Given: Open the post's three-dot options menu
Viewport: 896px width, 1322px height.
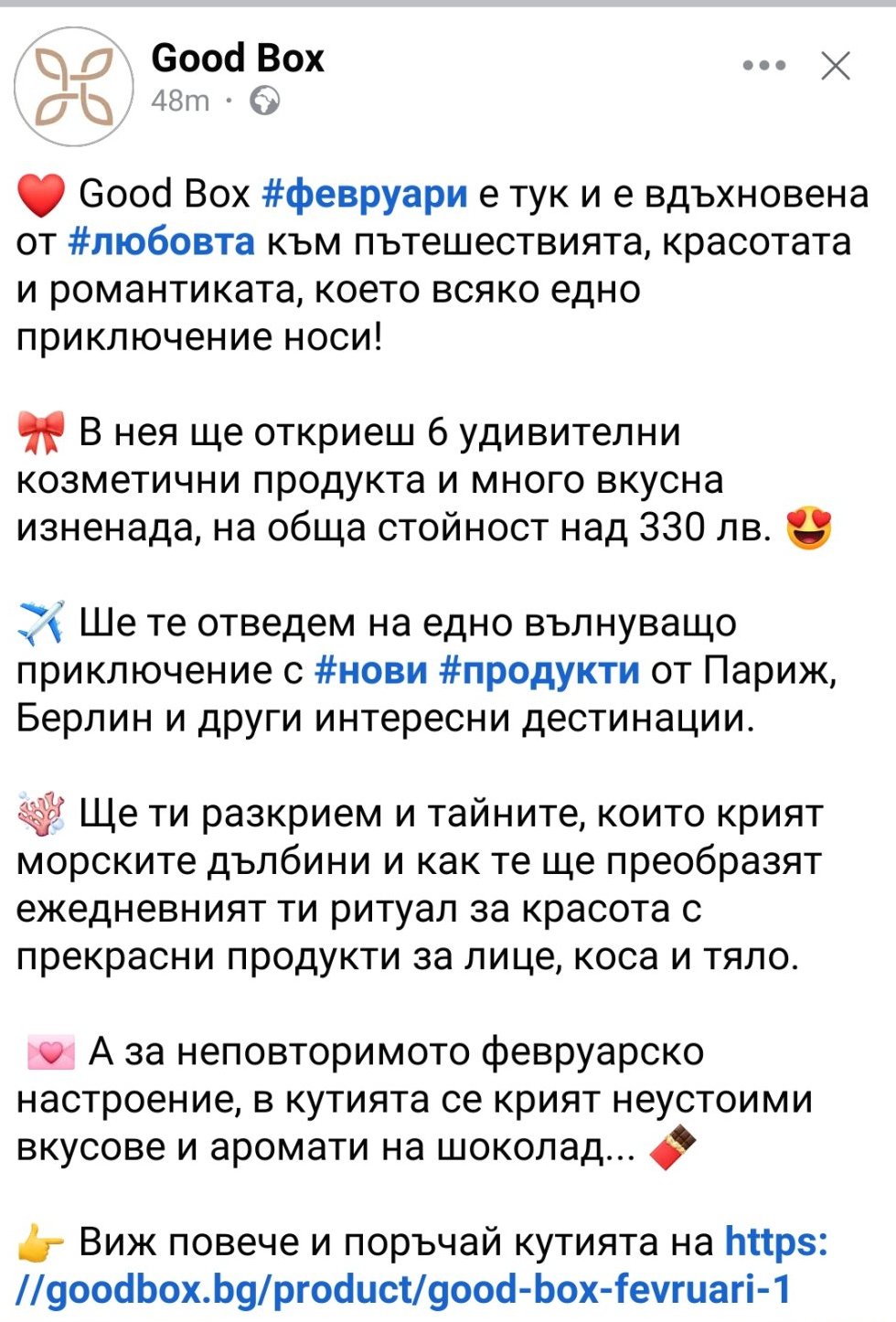Looking at the screenshot, I should (764, 66).
